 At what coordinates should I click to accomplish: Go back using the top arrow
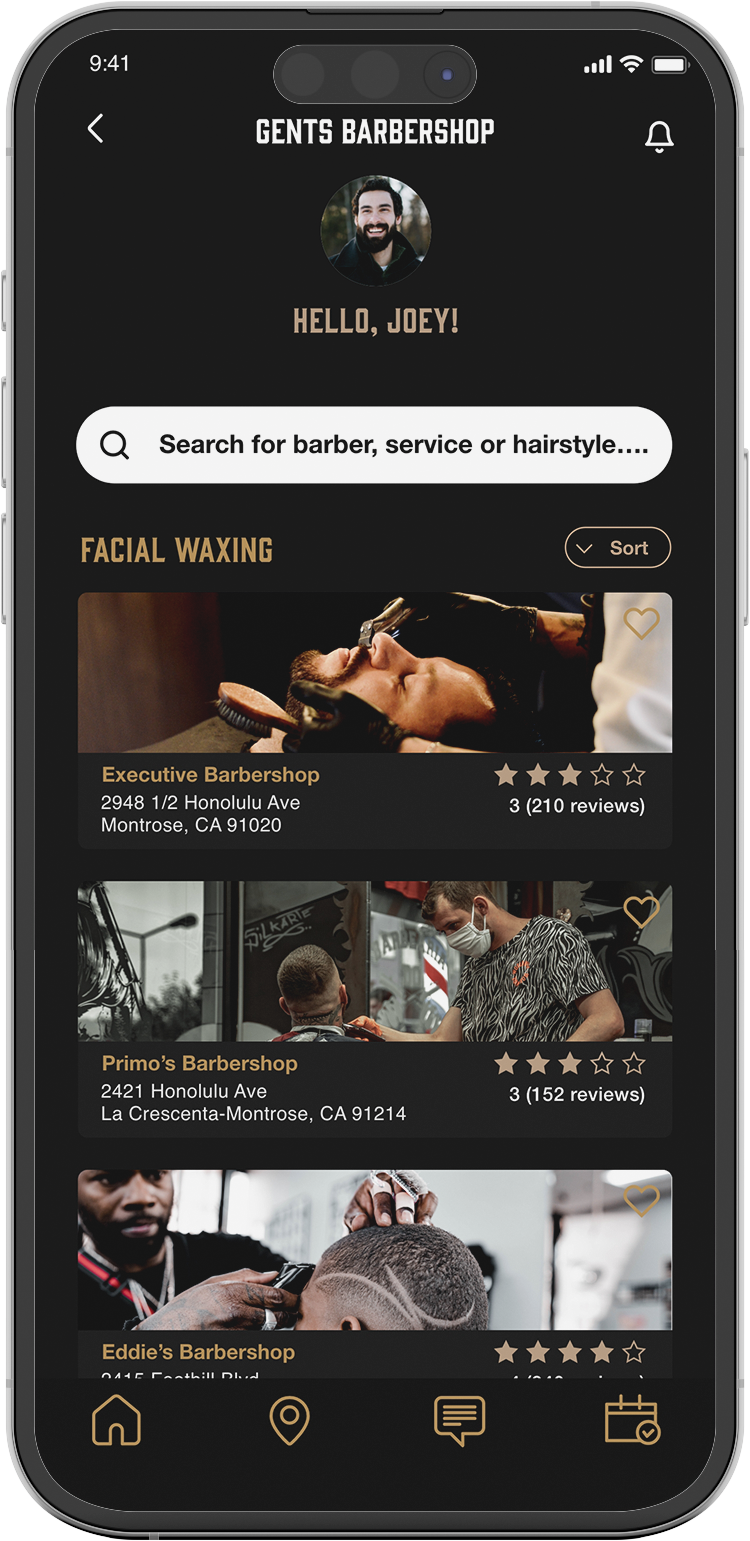point(96,129)
